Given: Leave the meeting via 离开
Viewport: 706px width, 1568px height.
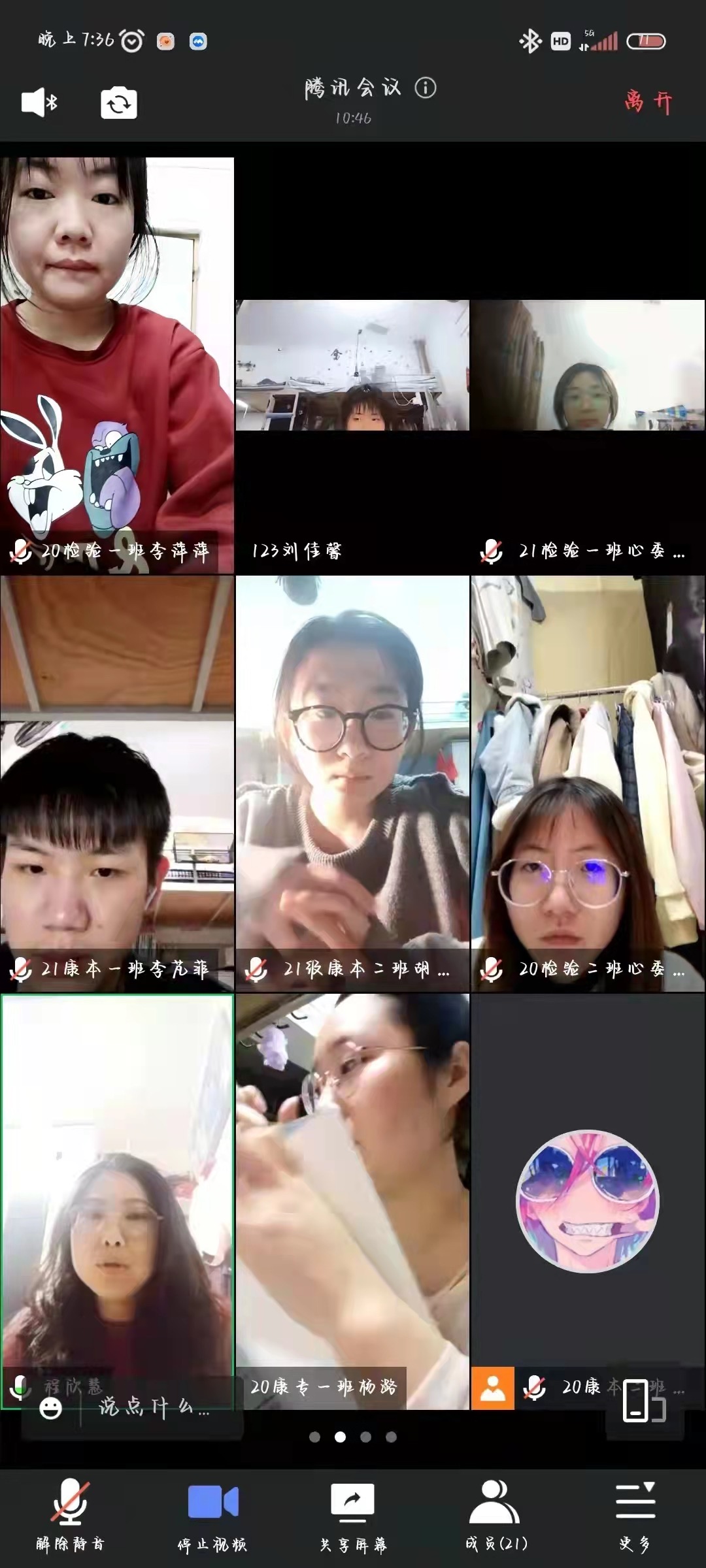Looking at the screenshot, I should [x=647, y=102].
